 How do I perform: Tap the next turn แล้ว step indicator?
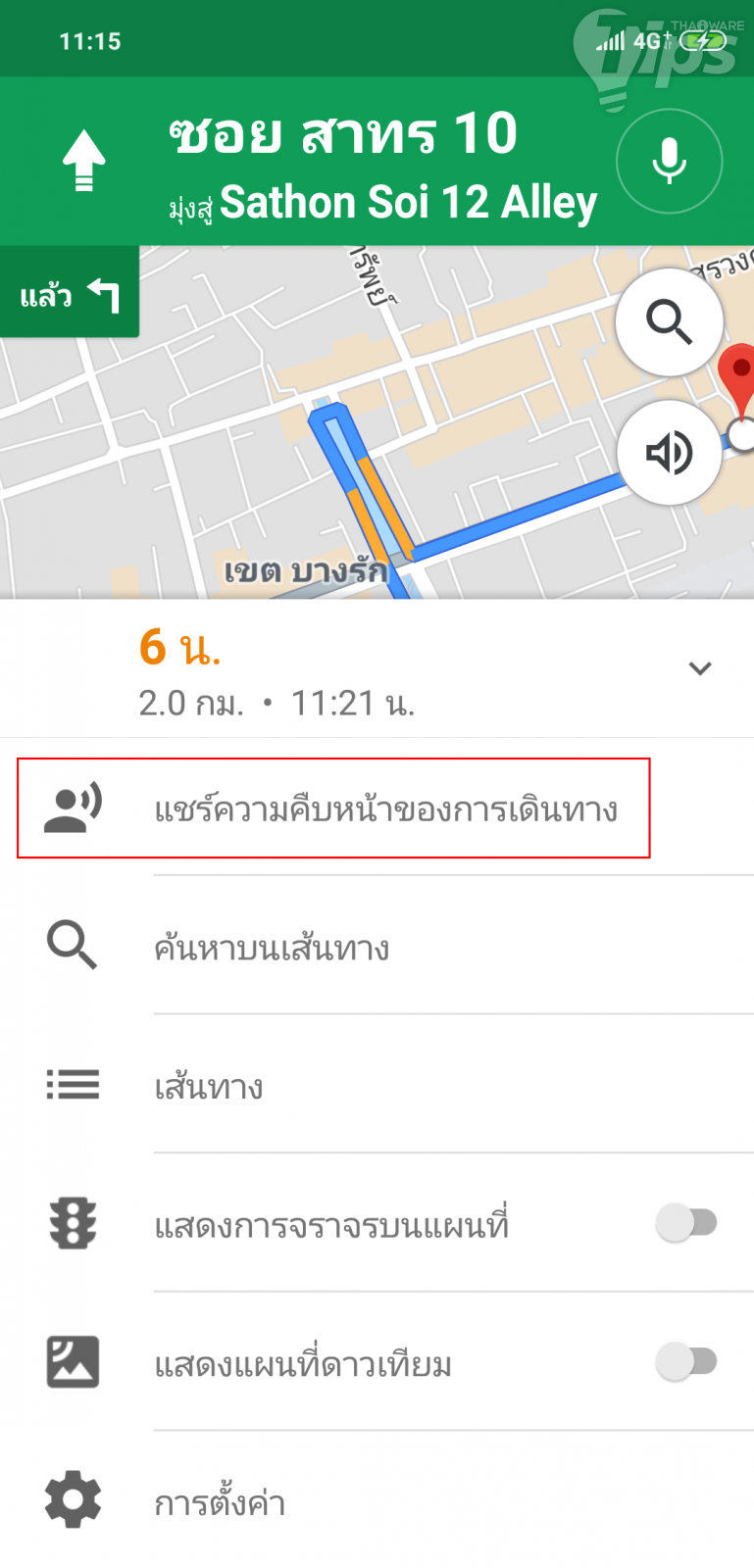coord(69,294)
